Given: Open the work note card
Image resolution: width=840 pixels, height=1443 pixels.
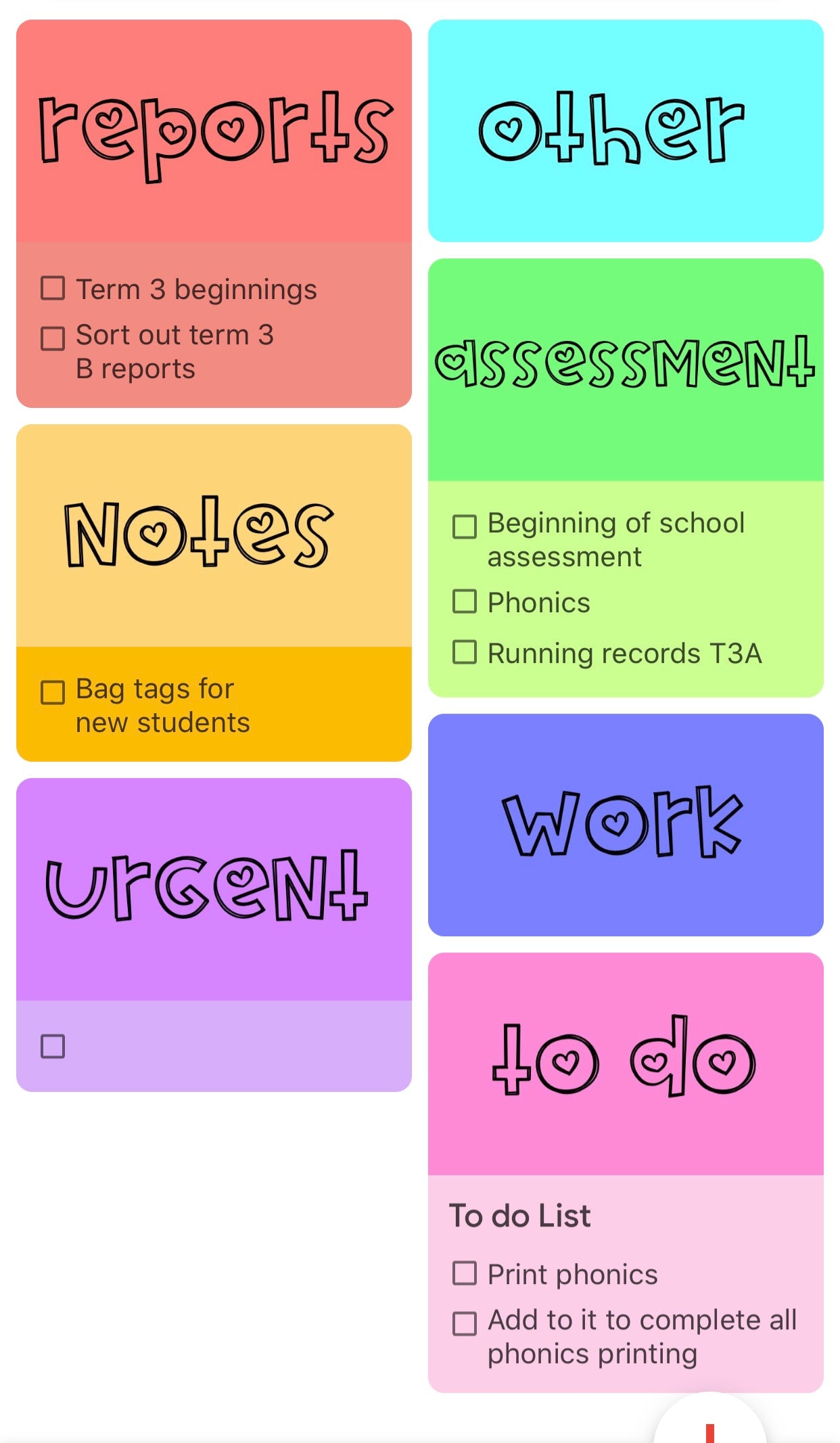Looking at the screenshot, I should click(x=626, y=825).
